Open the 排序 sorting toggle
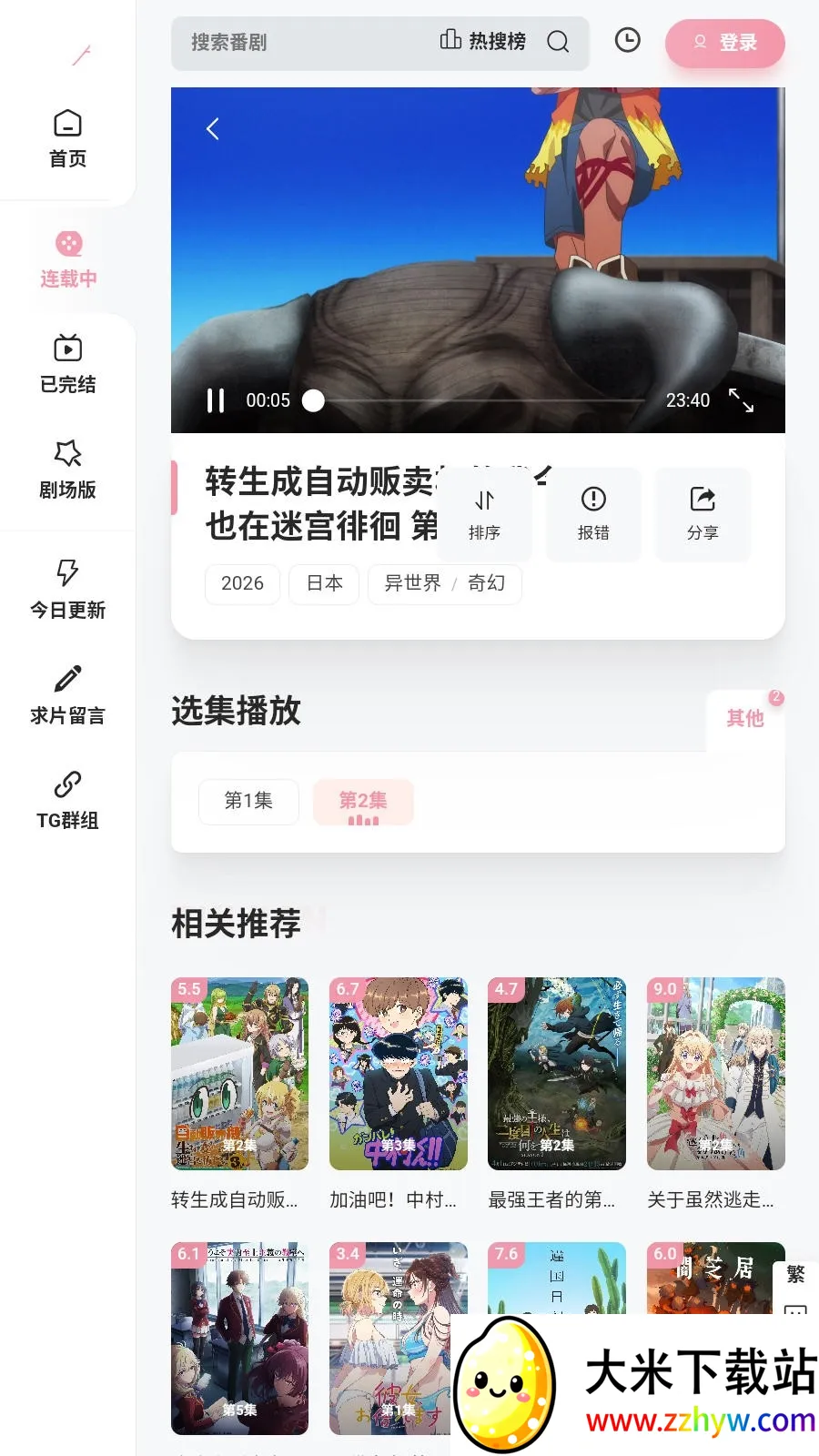 [484, 499]
